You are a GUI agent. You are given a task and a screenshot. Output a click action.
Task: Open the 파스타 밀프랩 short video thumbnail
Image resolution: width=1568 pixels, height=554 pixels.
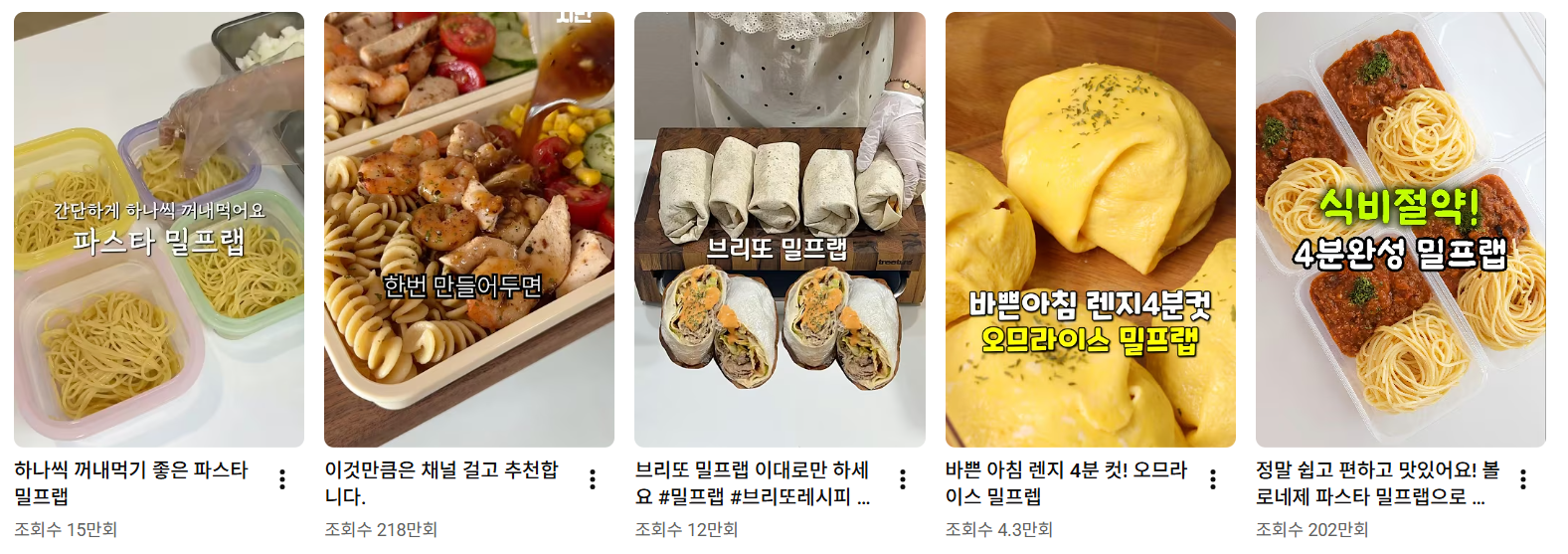point(159,229)
